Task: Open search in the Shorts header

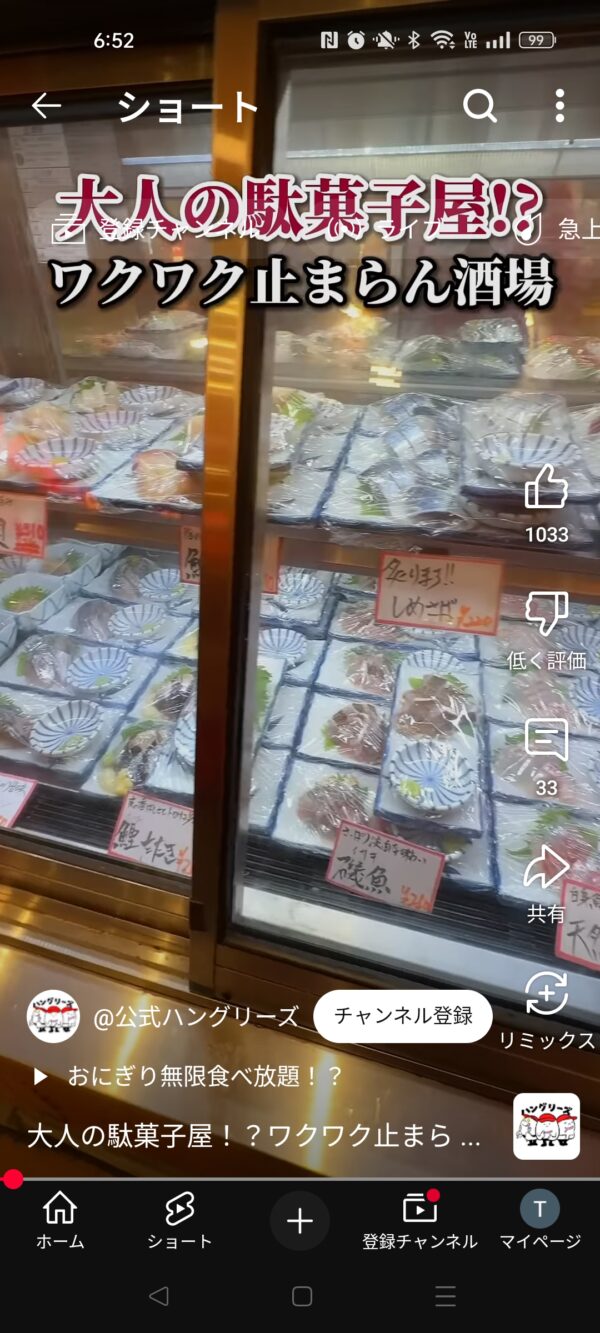Action: point(480,106)
